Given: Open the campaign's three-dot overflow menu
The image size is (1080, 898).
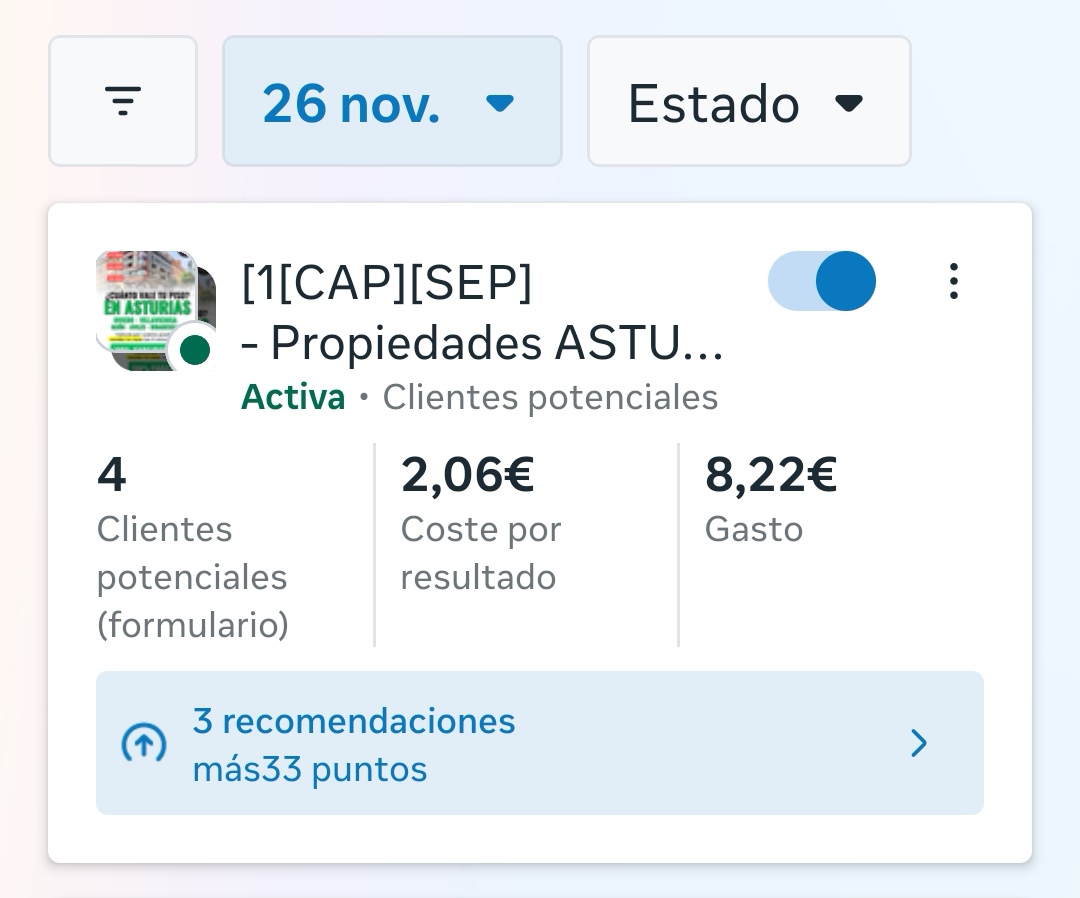Looking at the screenshot, I should [954, 282].
